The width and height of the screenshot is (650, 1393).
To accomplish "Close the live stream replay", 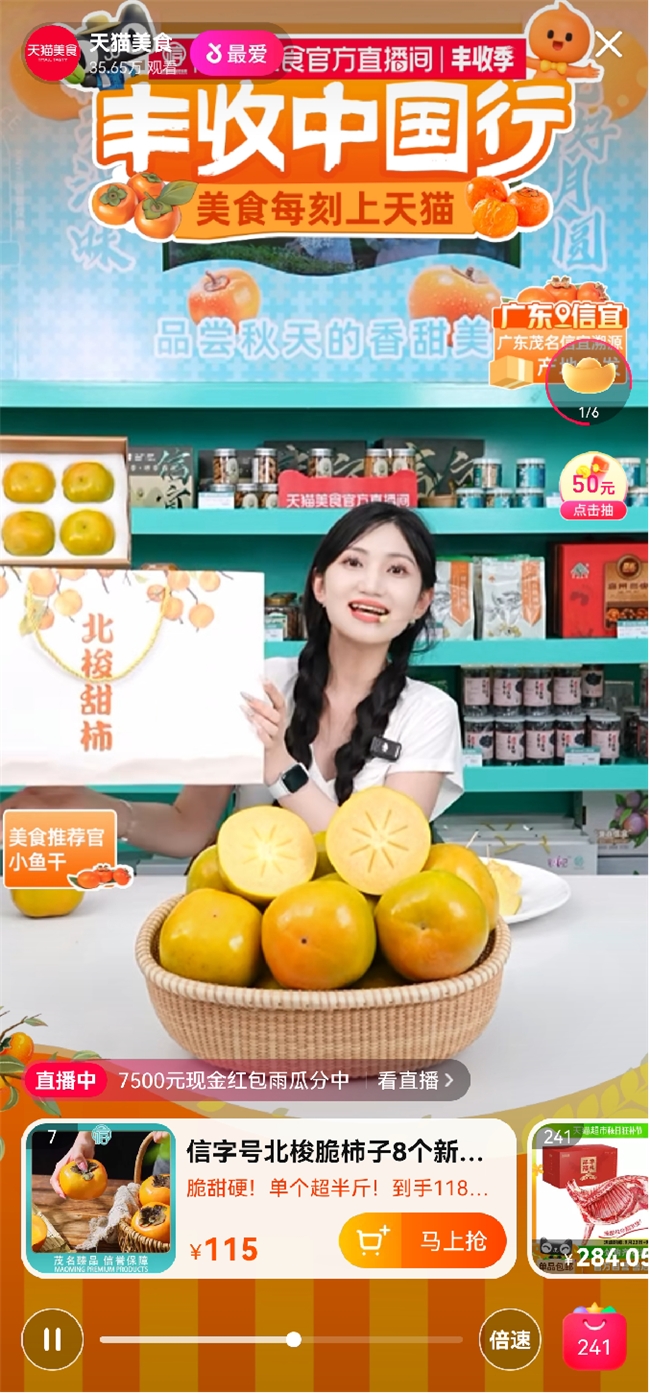I will point(608,44).
